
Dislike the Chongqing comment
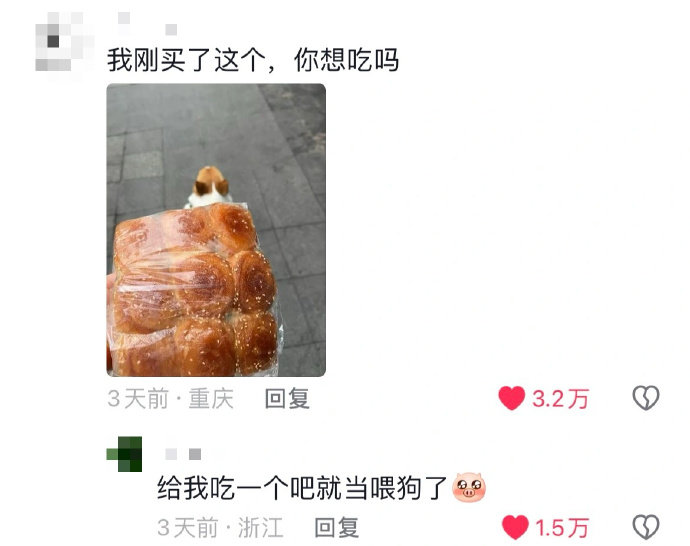646,398
